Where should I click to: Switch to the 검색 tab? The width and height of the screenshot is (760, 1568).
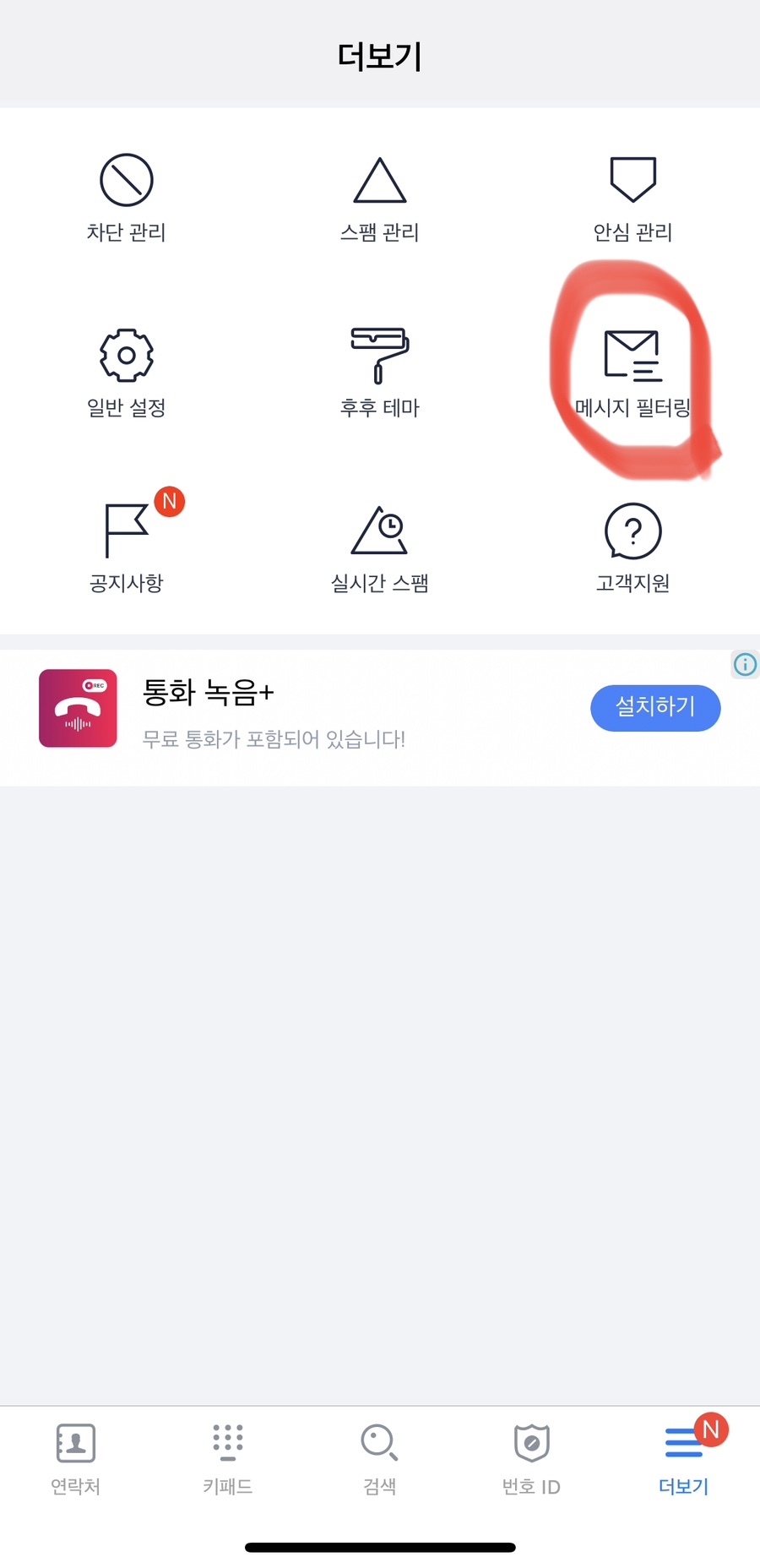coord(380,1459)
